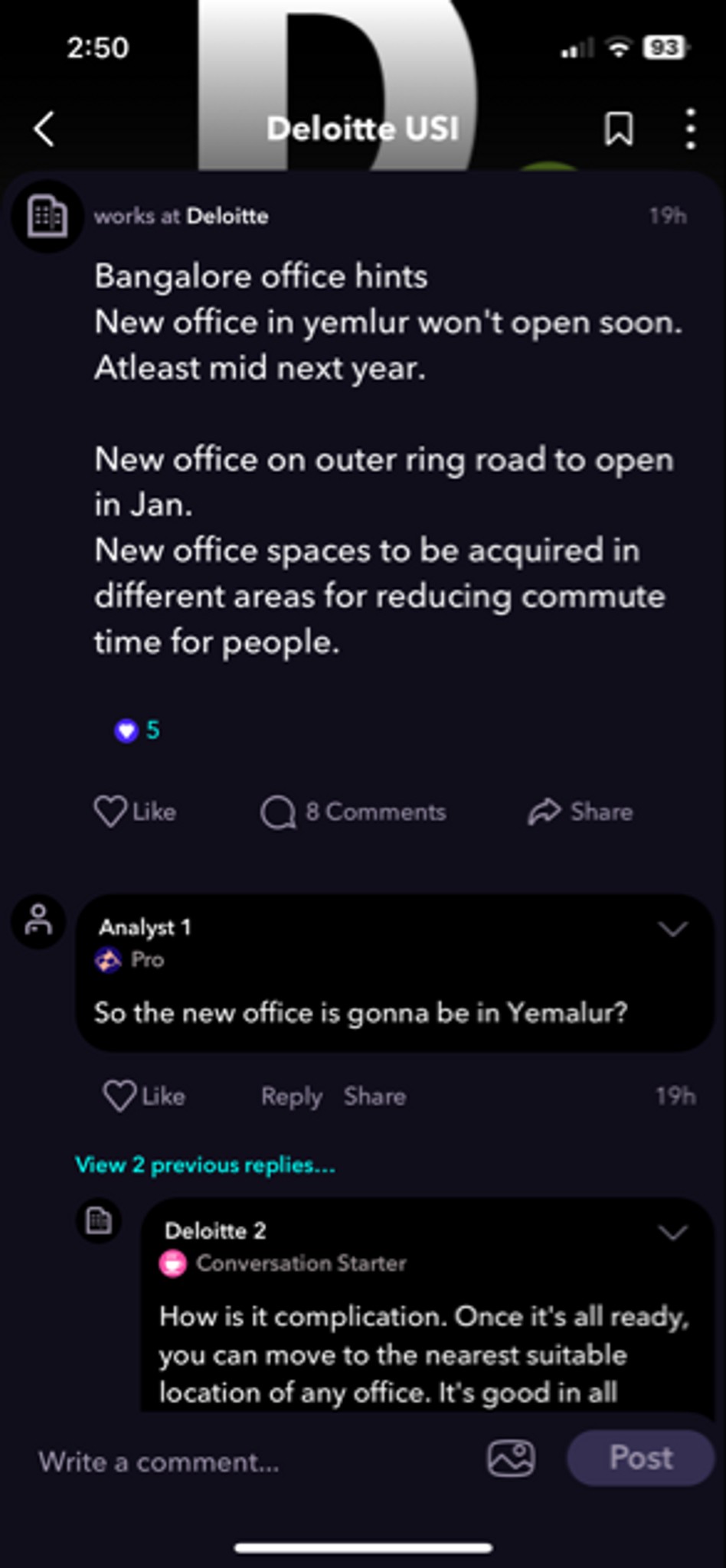
Task: Like Analyst 1's comment
Action: pyautogui.click(x=144, y=1096)
